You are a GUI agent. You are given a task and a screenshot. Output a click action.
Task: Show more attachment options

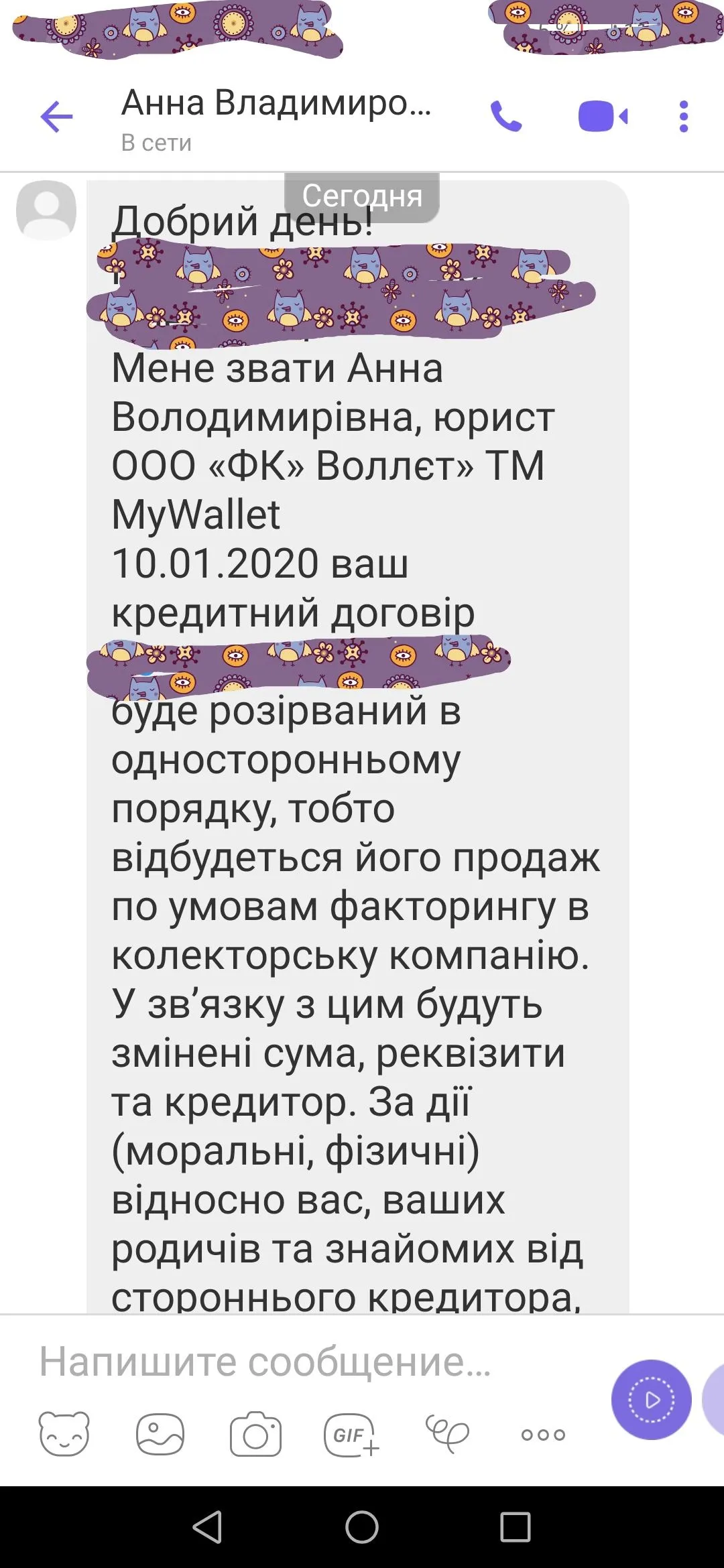click(543, 1435)
